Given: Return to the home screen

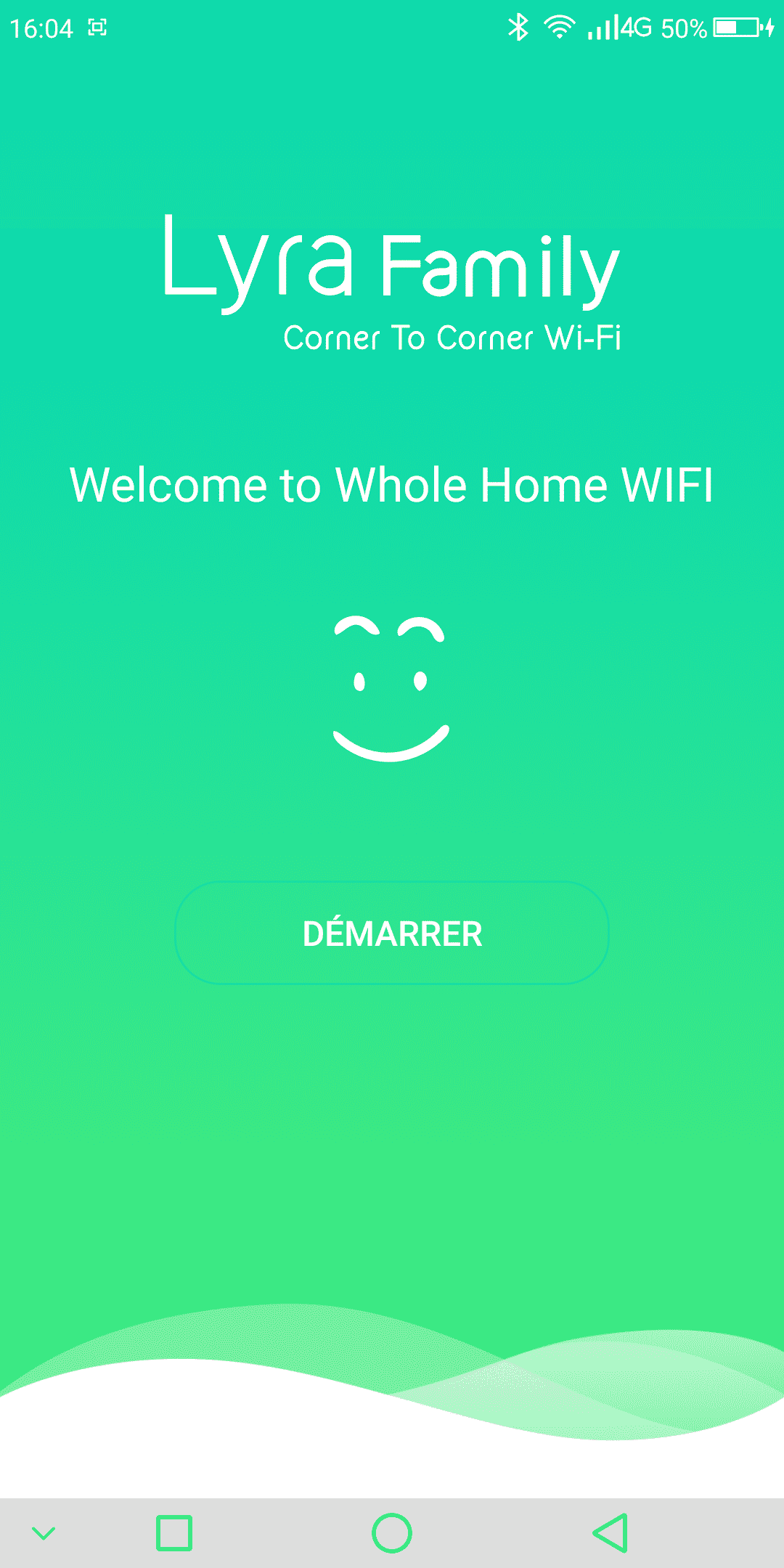Looking at the screenshot, I should [392, 1533].
